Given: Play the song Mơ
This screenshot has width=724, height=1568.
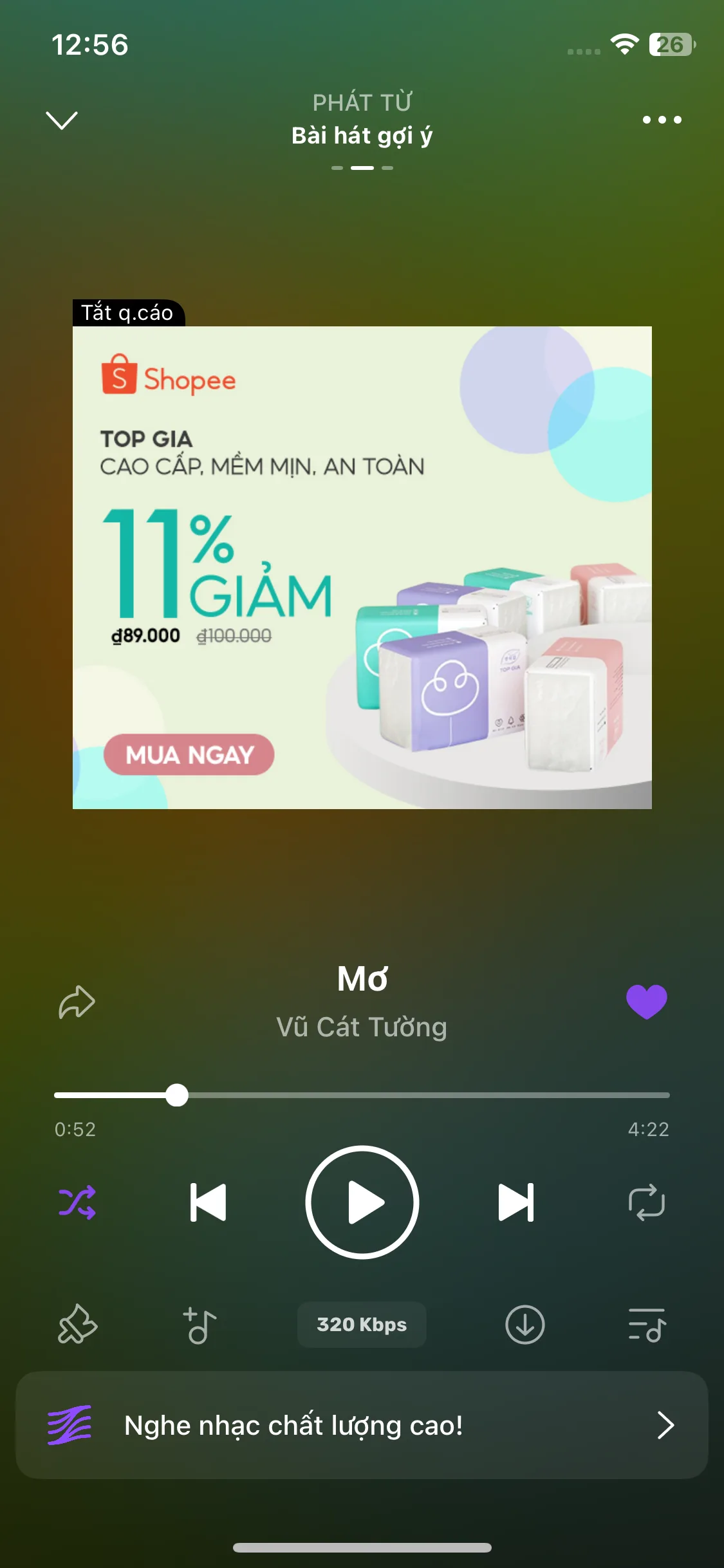Looking at the screenshot, I should tap(362, 1202).
